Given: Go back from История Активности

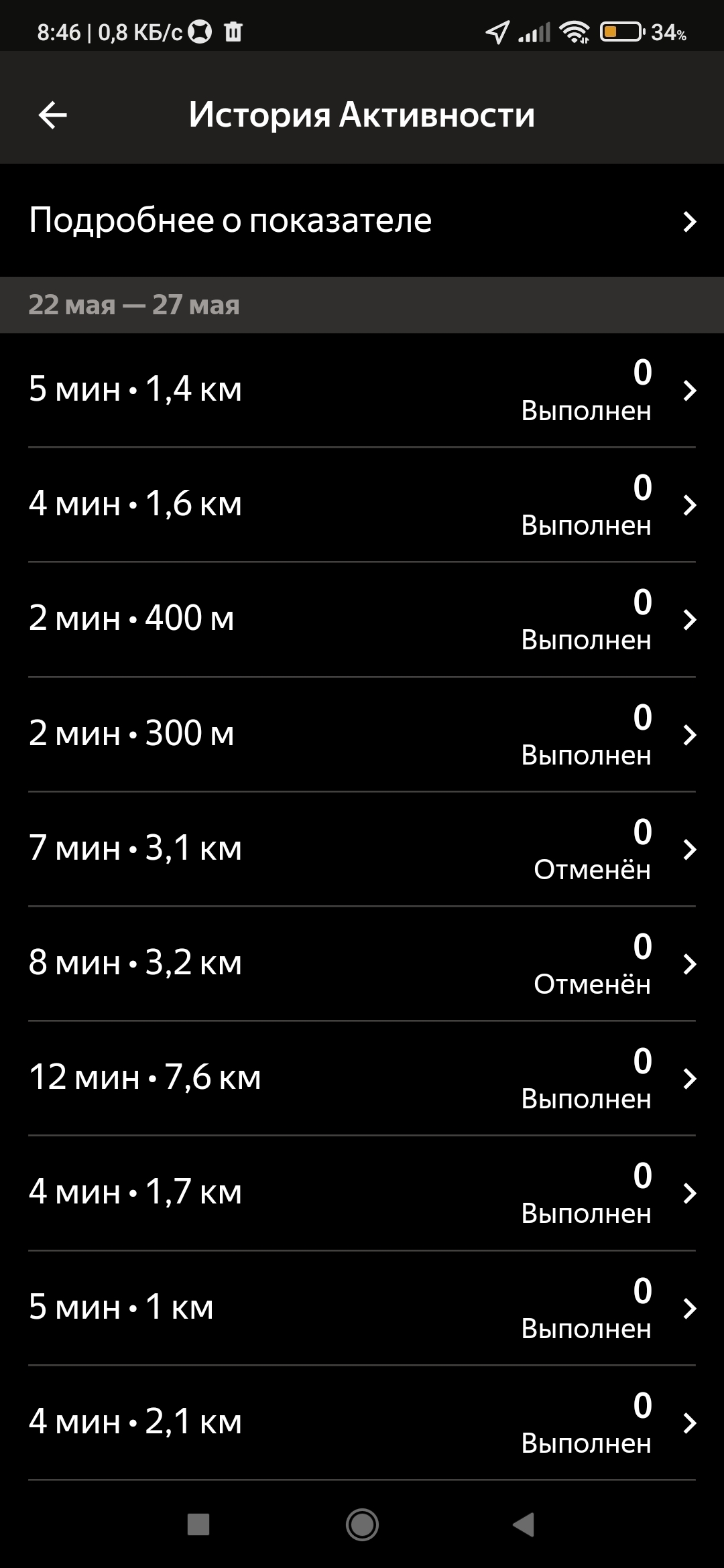Looking at the screenshot, I should point(52,115).
